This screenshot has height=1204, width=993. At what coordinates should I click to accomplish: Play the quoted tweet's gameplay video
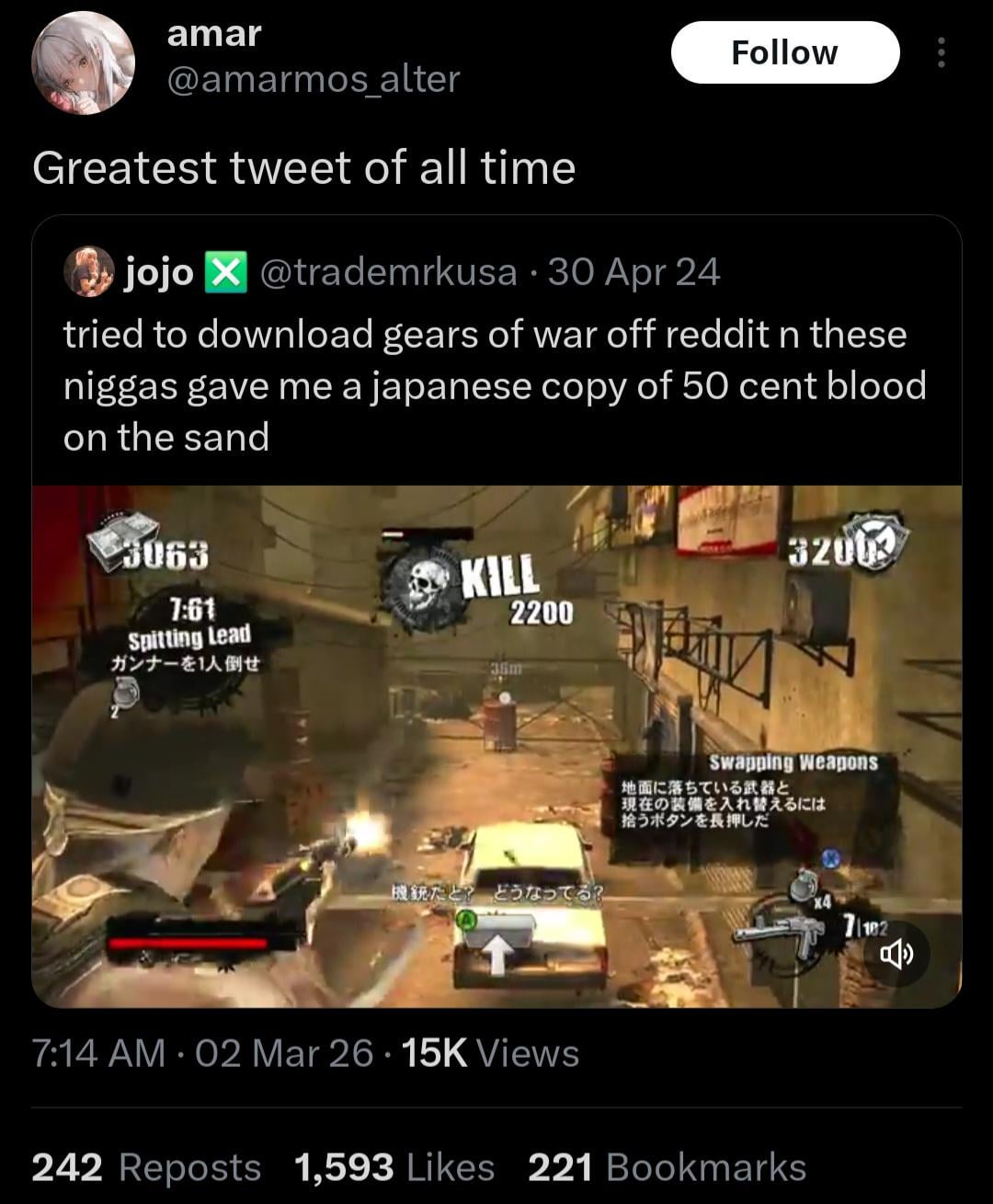click(496, 745)
